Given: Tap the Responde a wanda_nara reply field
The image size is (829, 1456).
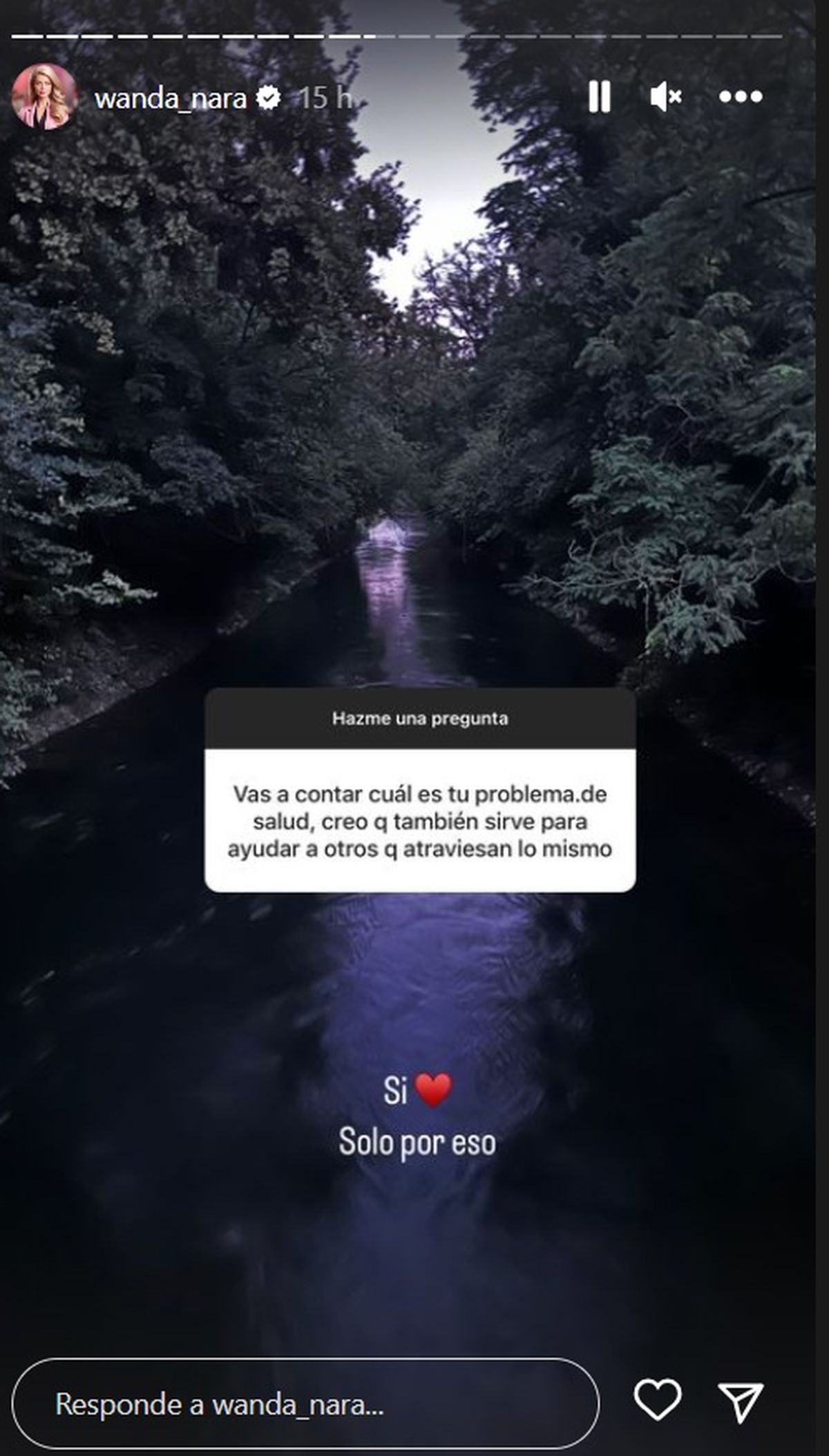Looking at the screenshot, I should pyautogui.click(x=305, y=1404).
